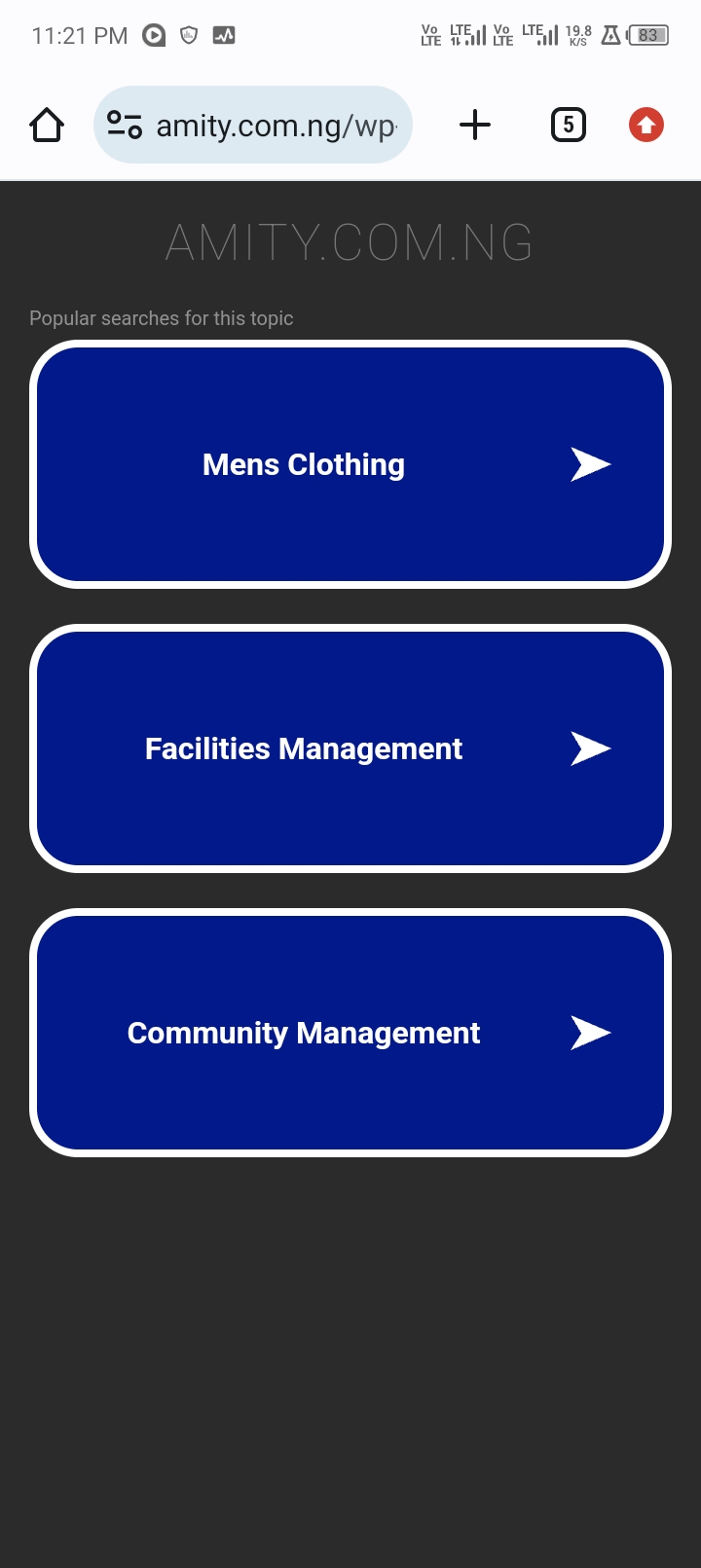
Task: Open the Facilities Management search link
Action: [350, 748]
